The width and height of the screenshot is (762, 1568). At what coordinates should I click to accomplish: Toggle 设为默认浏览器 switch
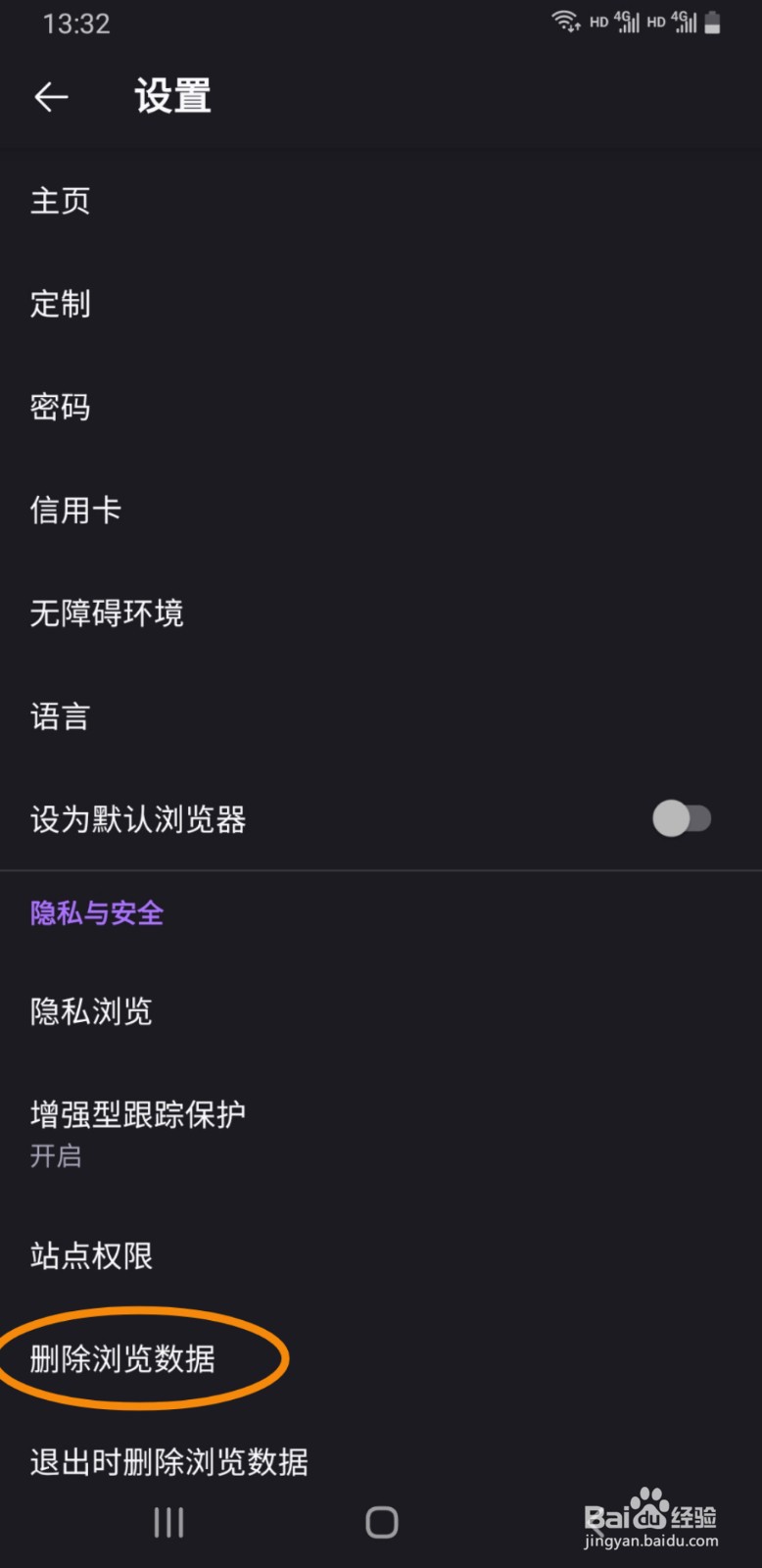[682, 818]
